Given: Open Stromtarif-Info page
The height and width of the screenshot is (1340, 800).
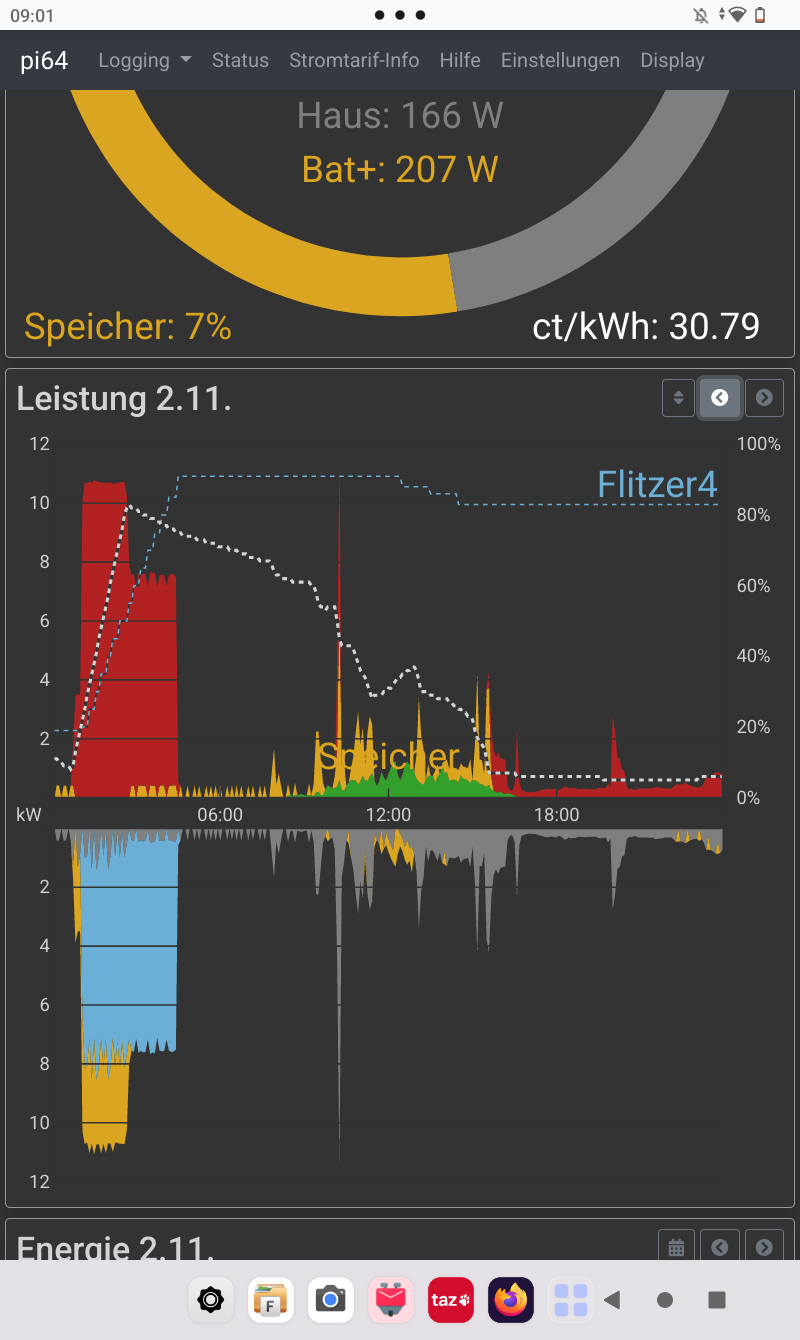Looking at the screenshot, I should pyautogui.click(x=354, y=60).
